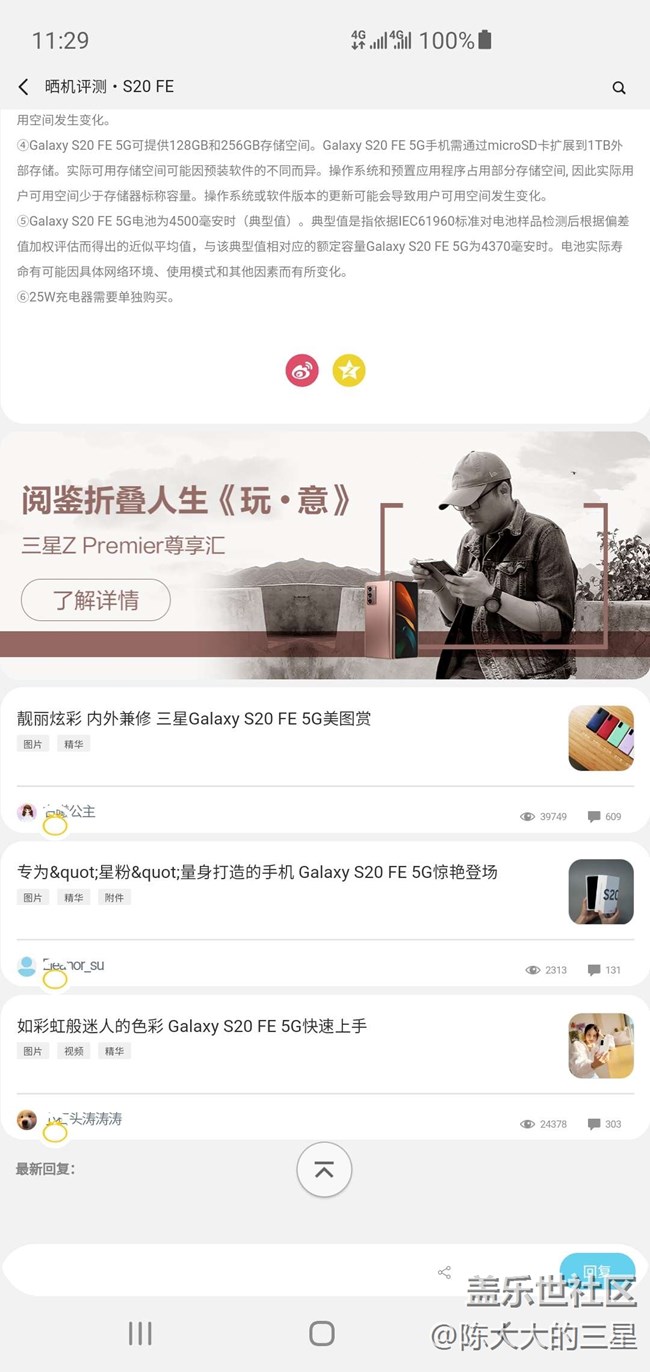Open the recent apps view
The image size is (650, 1372).
pyautogui.click(x=140, y=1333)
